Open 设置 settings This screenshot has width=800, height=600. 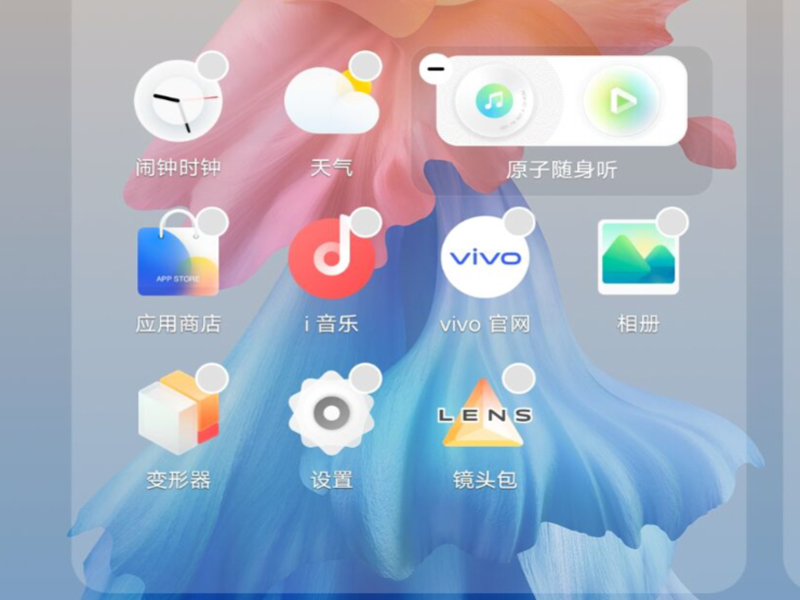(331, 412)
